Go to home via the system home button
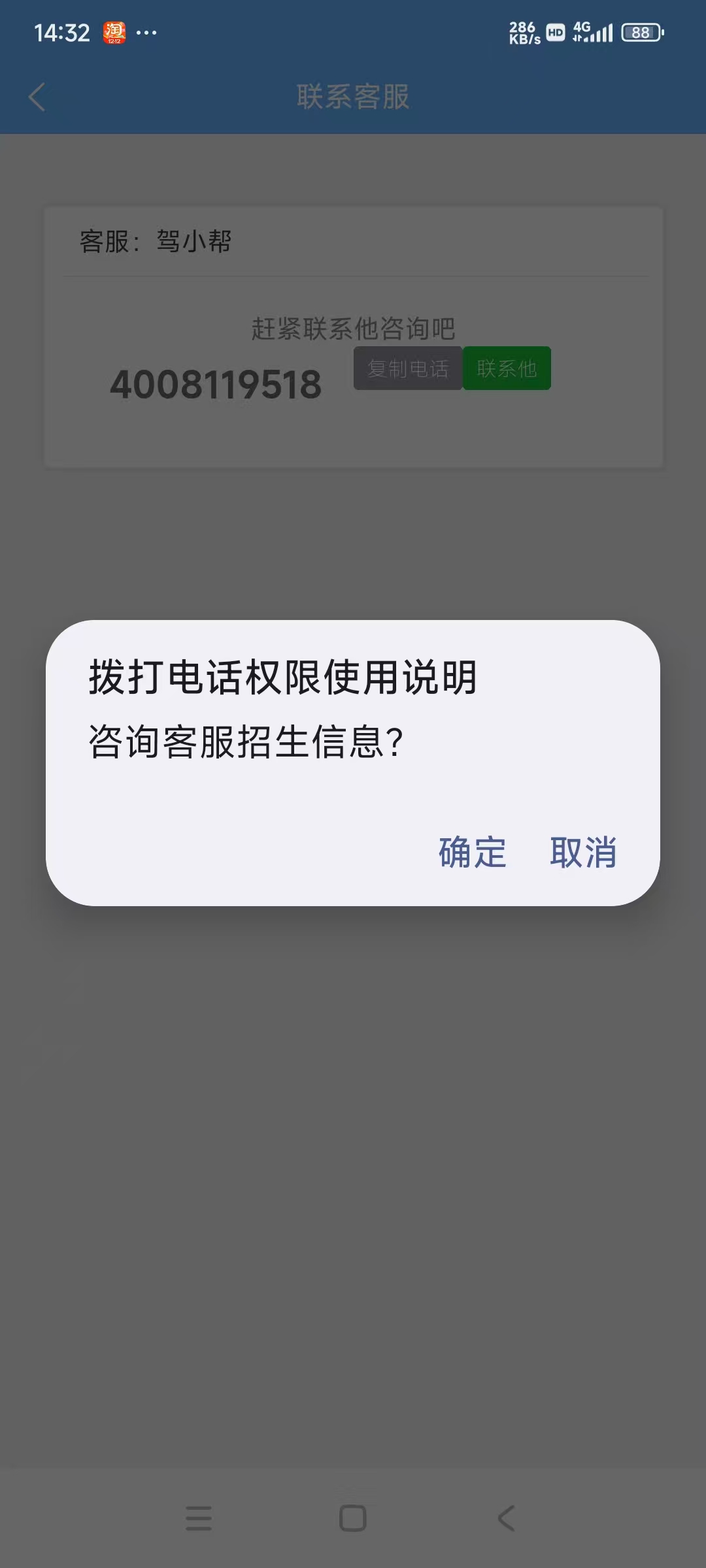This screenshot has width=706, height=1568. click(x=353, y=1518)
